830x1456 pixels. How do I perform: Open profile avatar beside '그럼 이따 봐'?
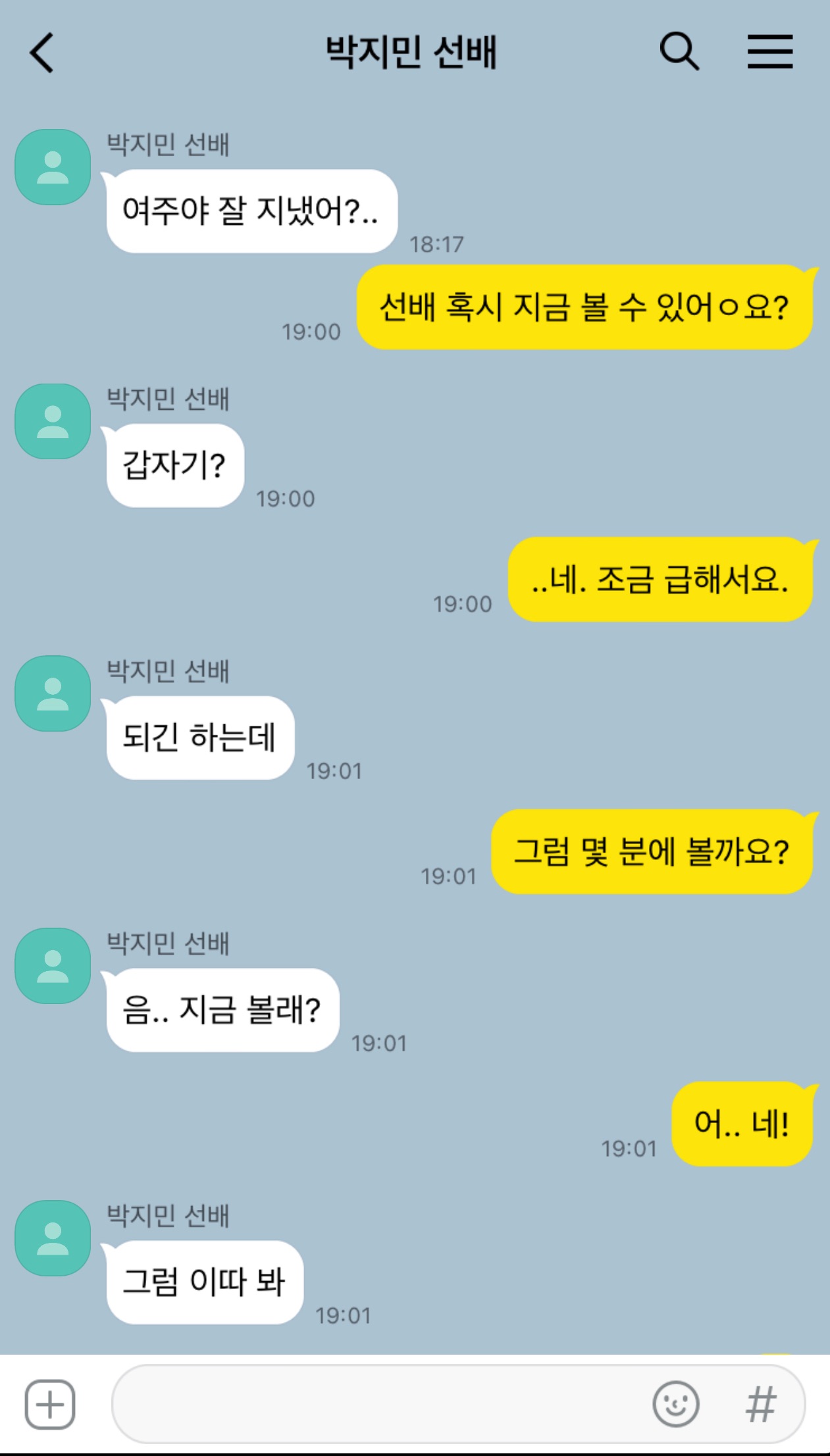coord(53,1238)
